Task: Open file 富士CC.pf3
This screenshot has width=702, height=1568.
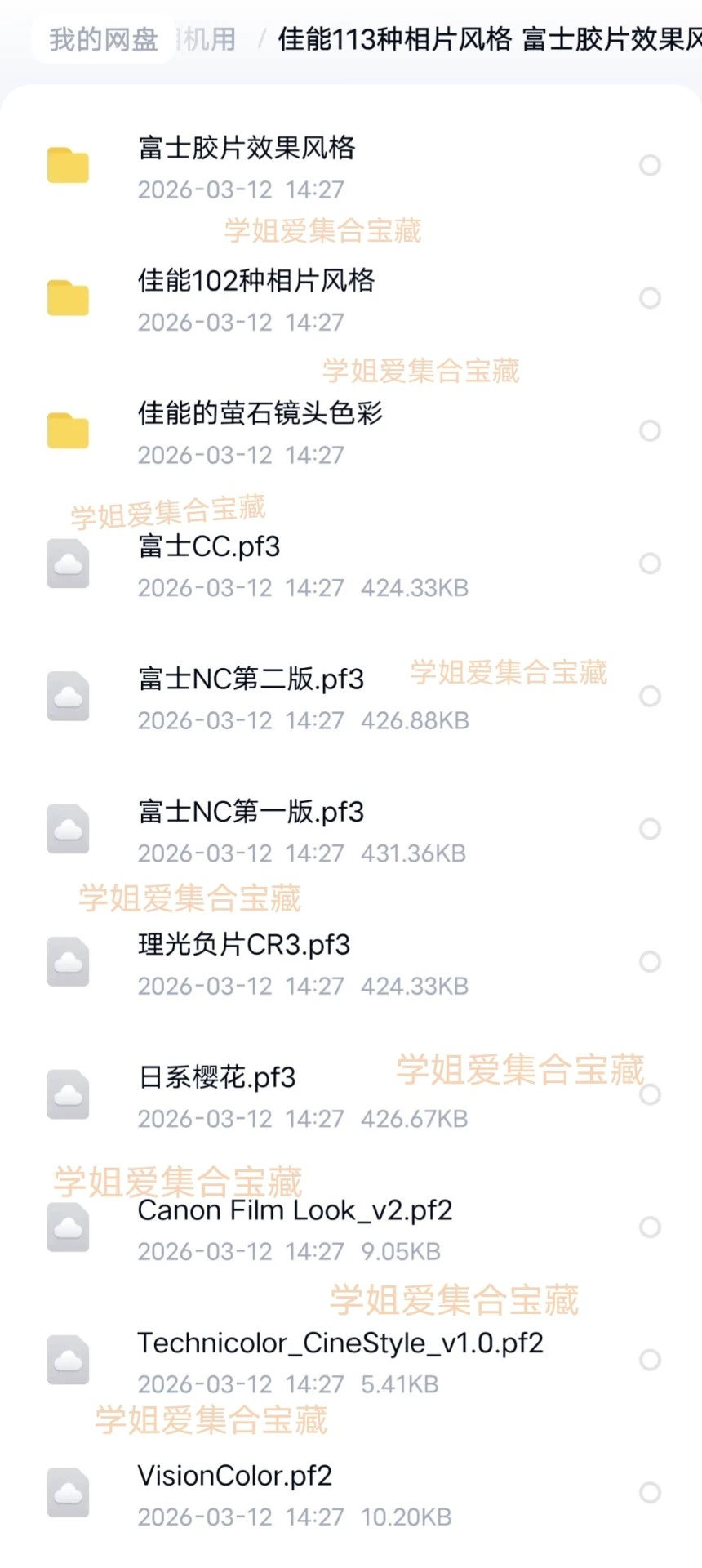Action: (x=209, y=546)
